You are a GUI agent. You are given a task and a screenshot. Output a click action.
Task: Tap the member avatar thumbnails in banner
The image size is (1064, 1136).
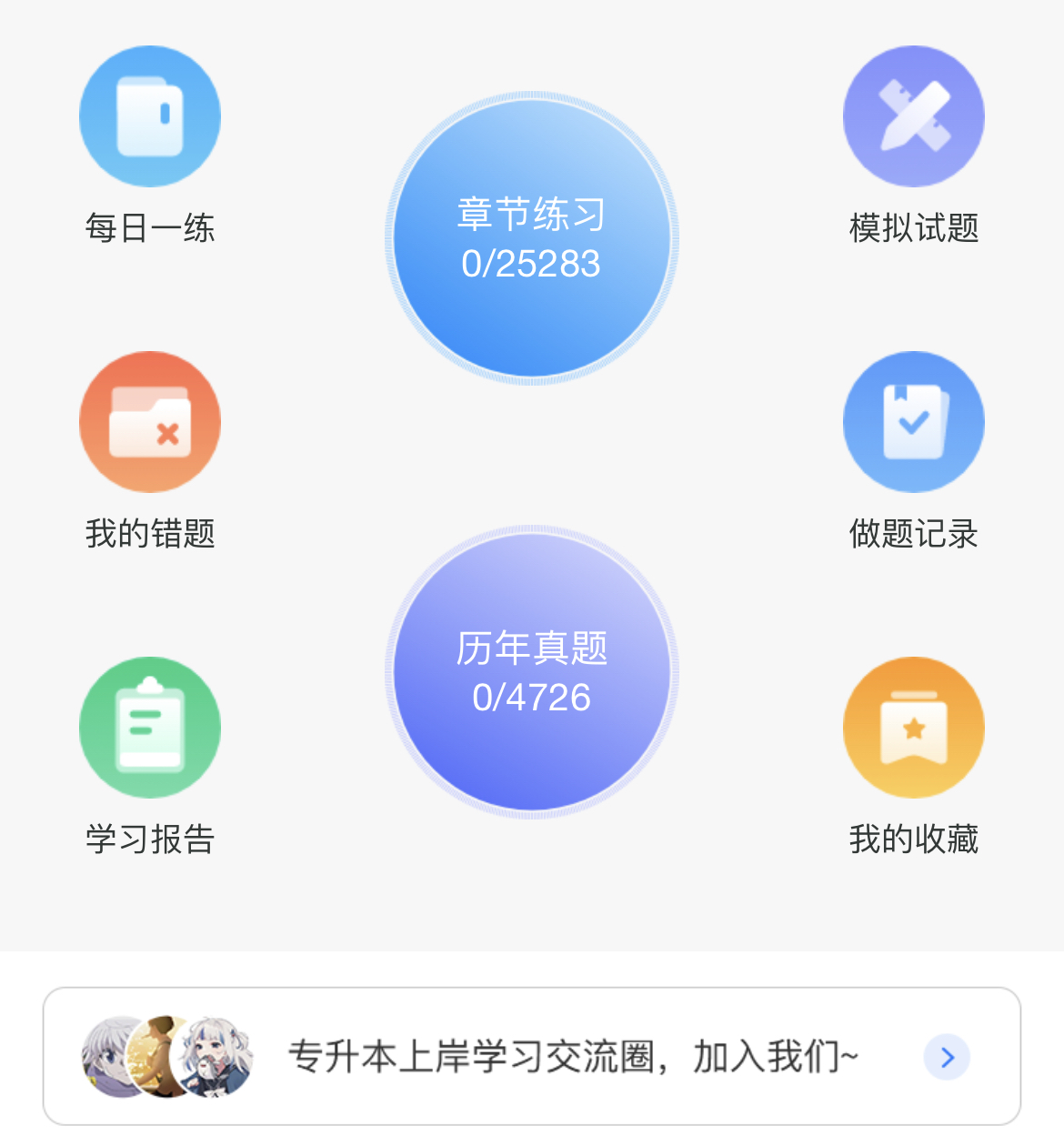168,1057
